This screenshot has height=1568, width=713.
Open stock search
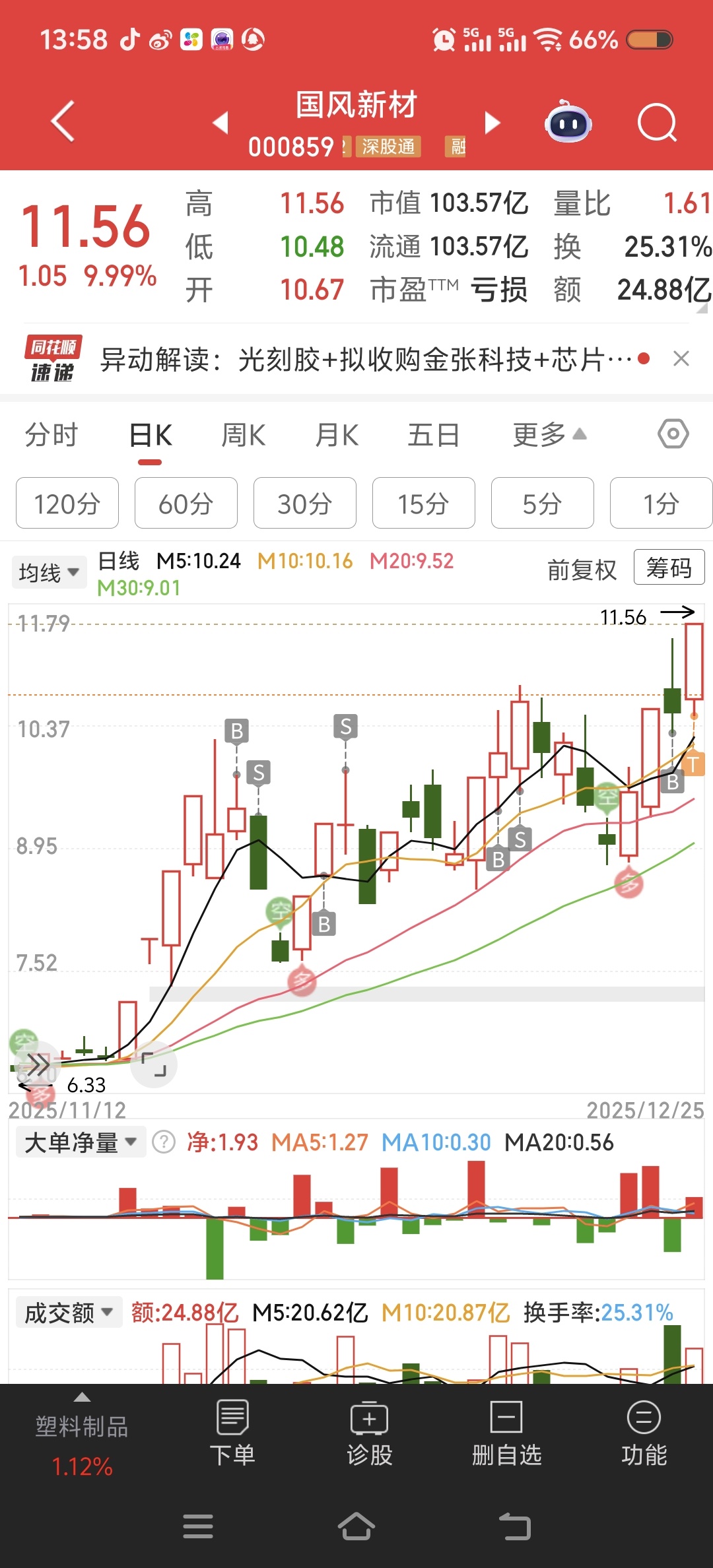click(657, 123)
